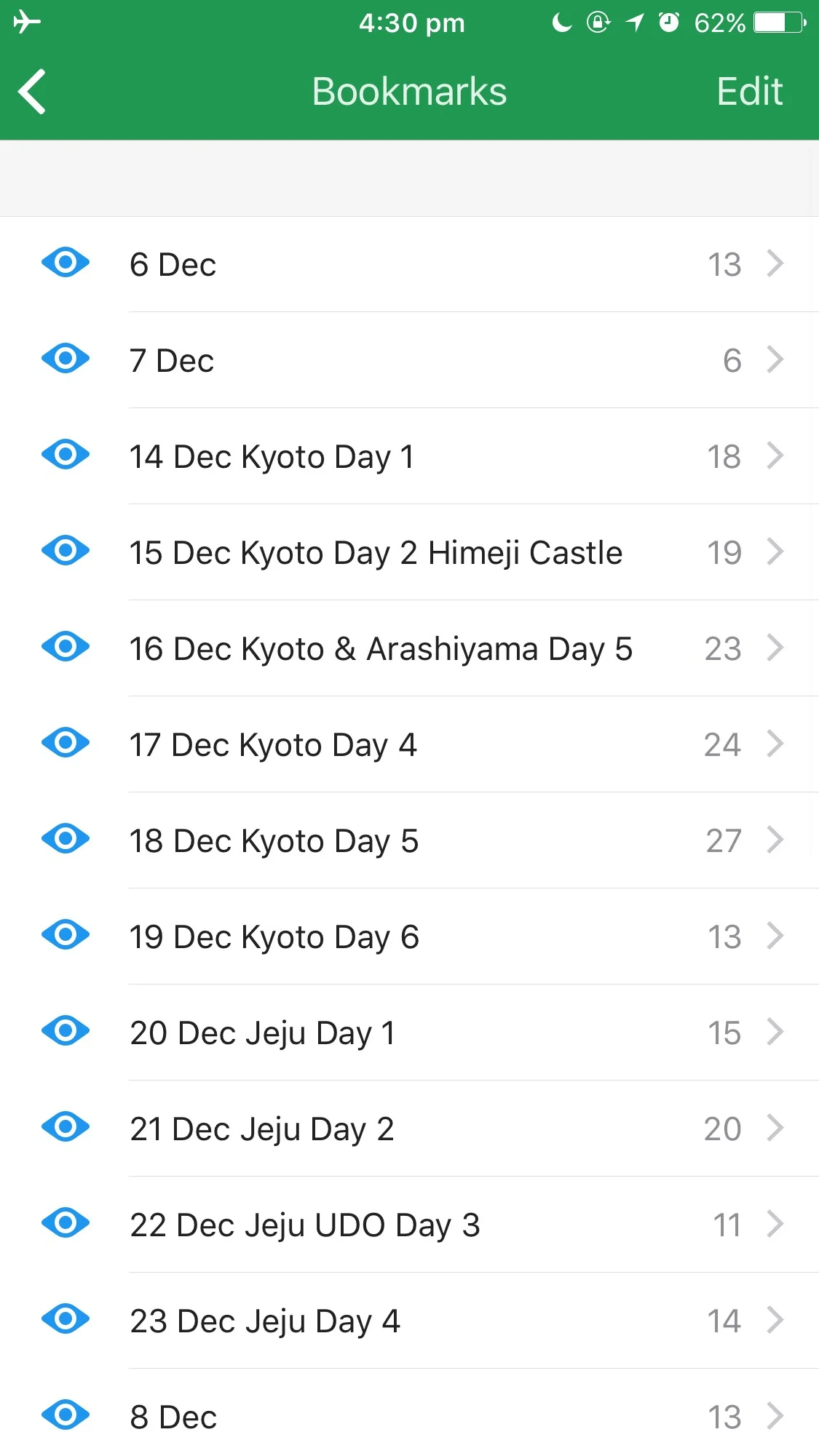Viewport: 819px width, 1456px height.
Task: Tap Edit to modify bookmark lists
Action: coord(749,92)
